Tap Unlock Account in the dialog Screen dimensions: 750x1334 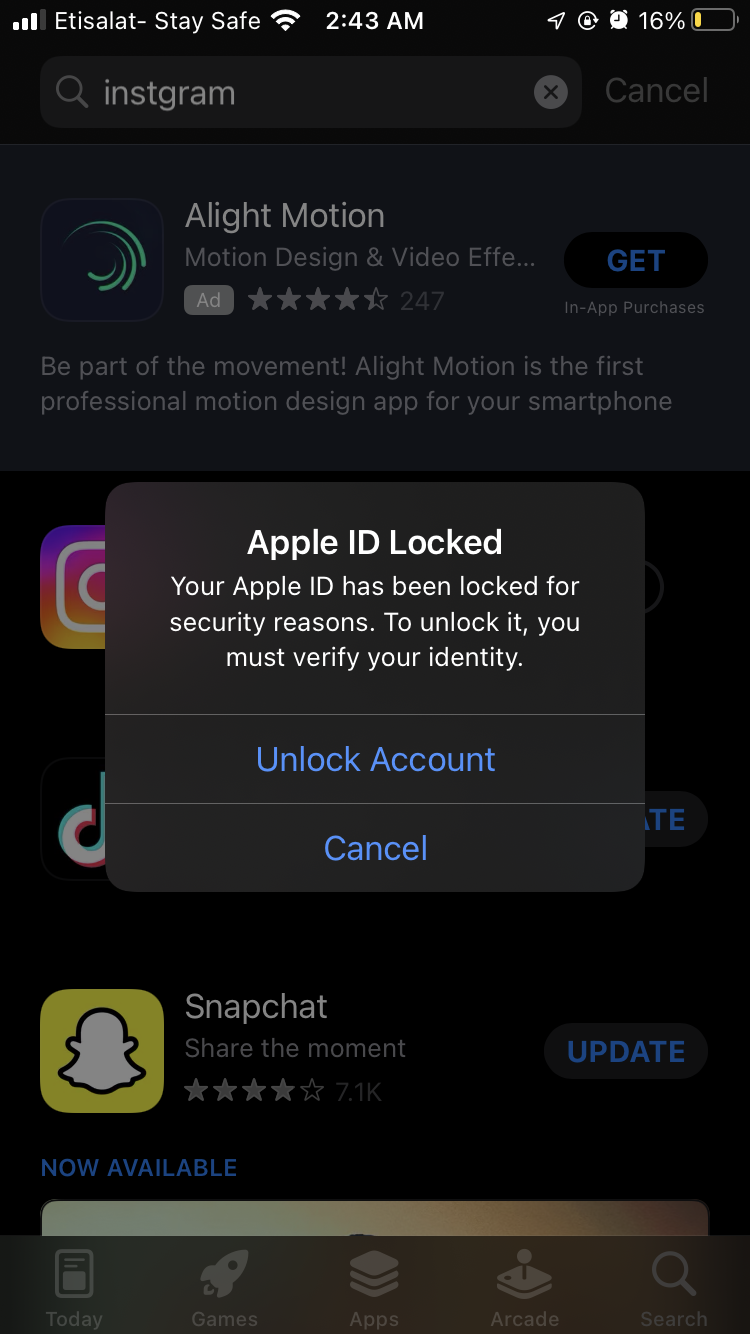(x=375, y=759)
